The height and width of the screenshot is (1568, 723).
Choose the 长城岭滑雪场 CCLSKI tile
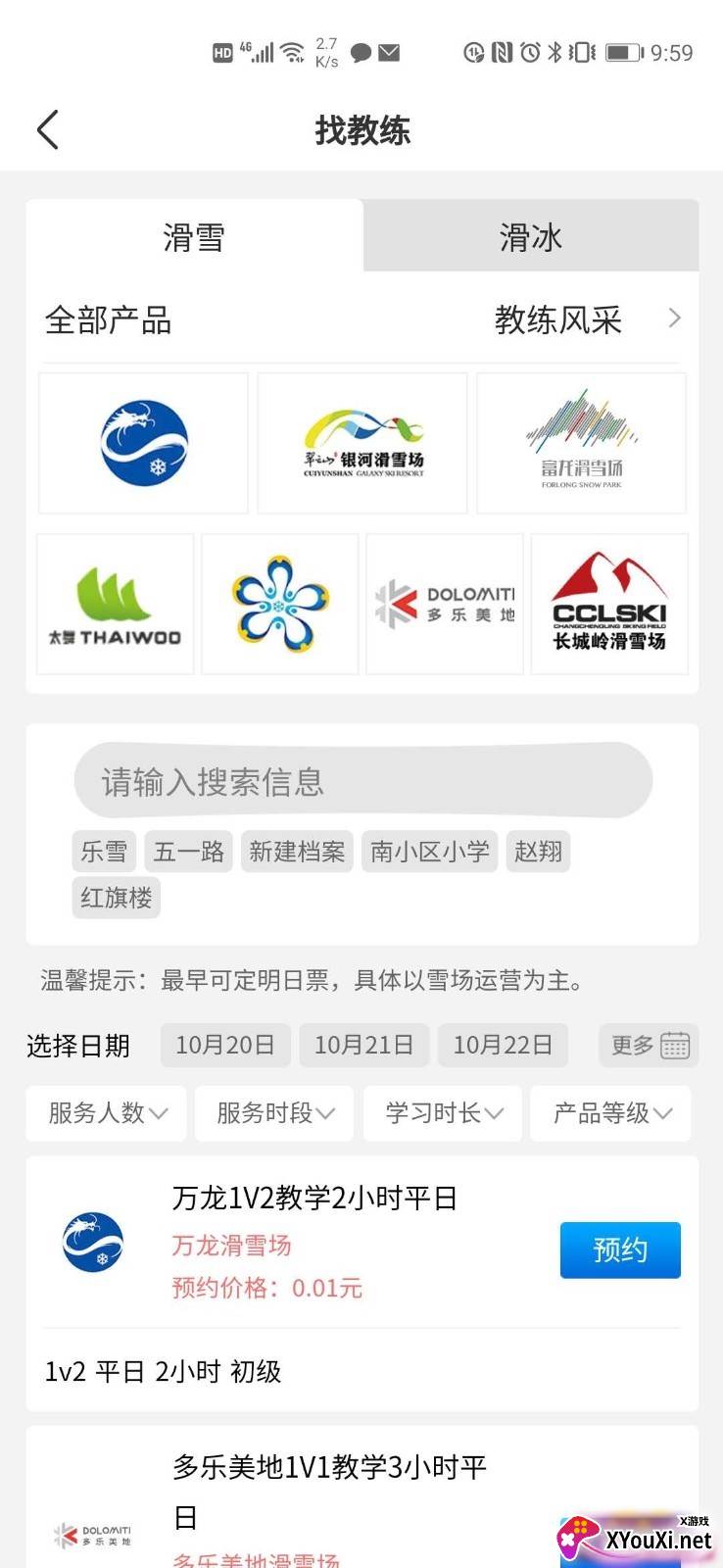pos(609,604)
